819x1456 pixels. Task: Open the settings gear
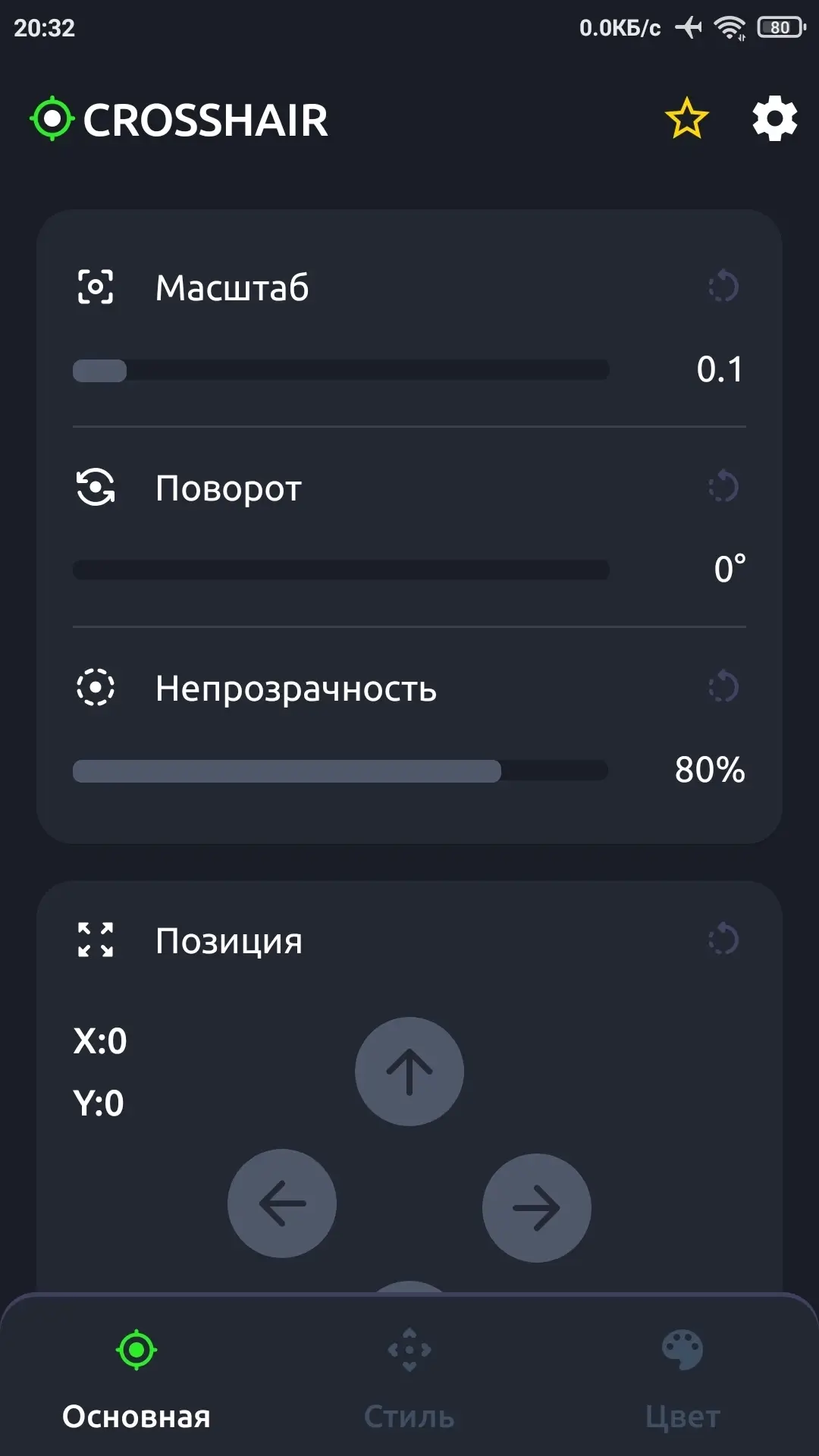tap(774, 119)
